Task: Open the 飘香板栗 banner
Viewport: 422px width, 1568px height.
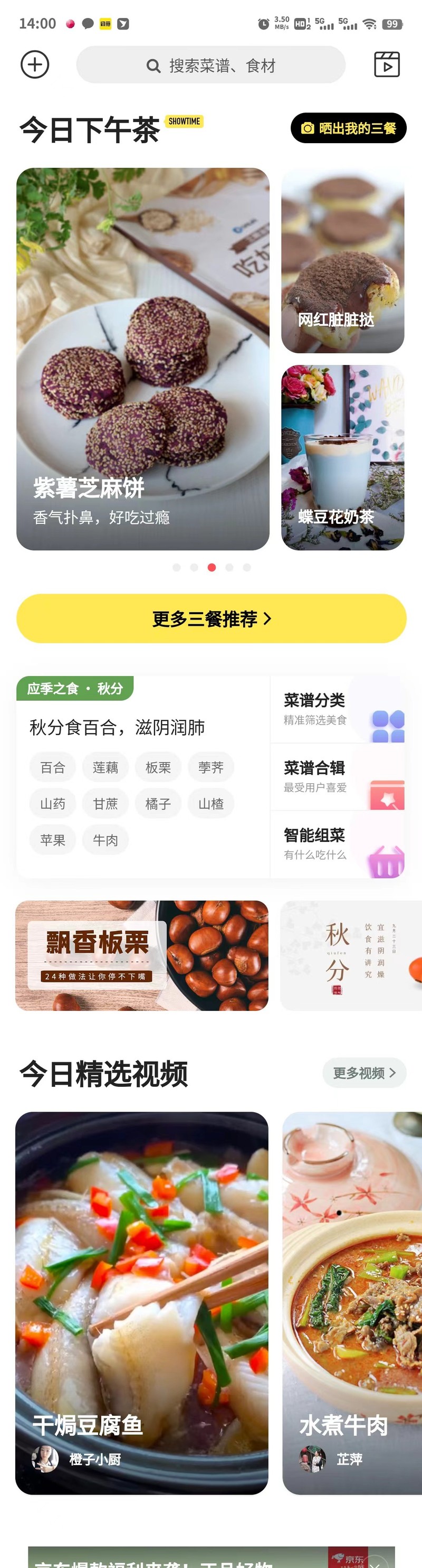Action: point(142,956)
